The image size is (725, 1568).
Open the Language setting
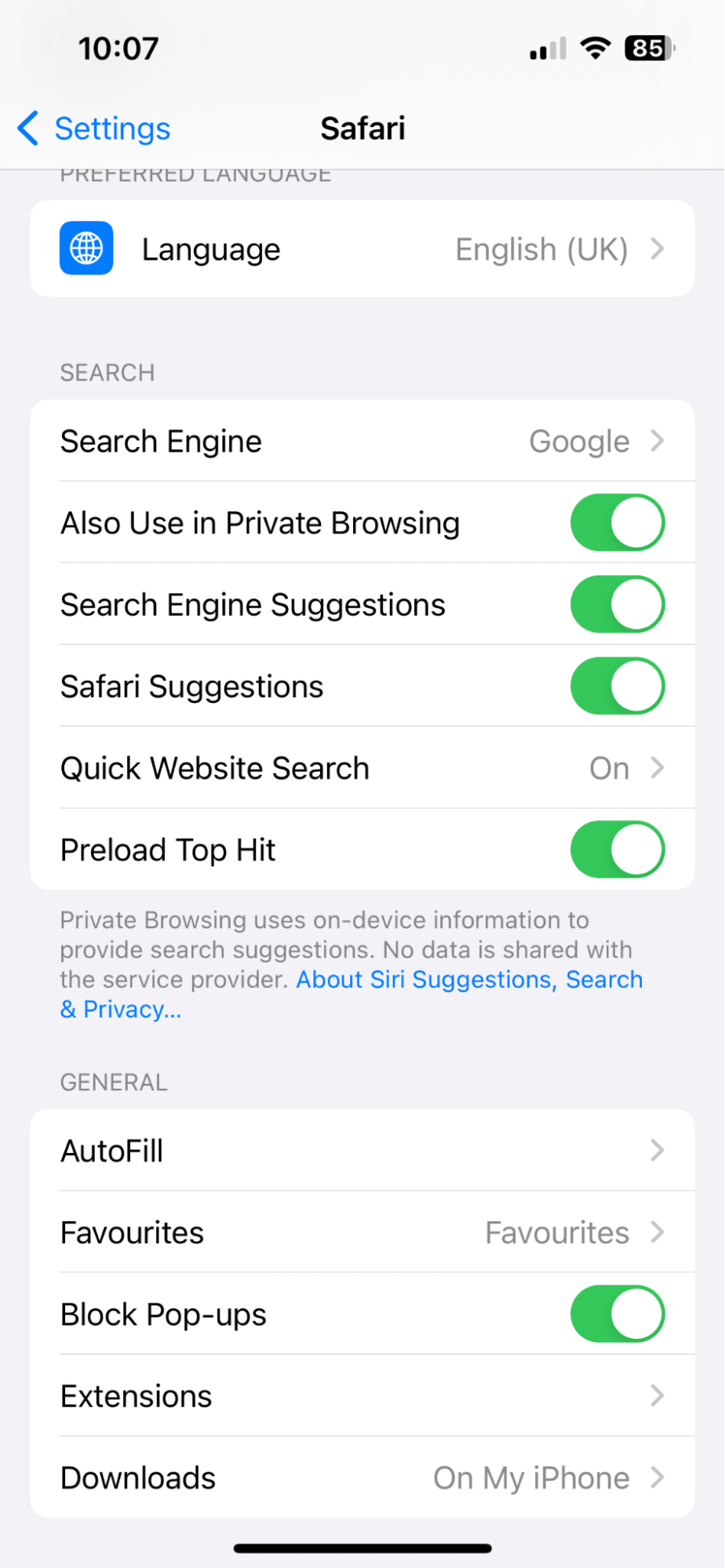[x=362, y=249]
